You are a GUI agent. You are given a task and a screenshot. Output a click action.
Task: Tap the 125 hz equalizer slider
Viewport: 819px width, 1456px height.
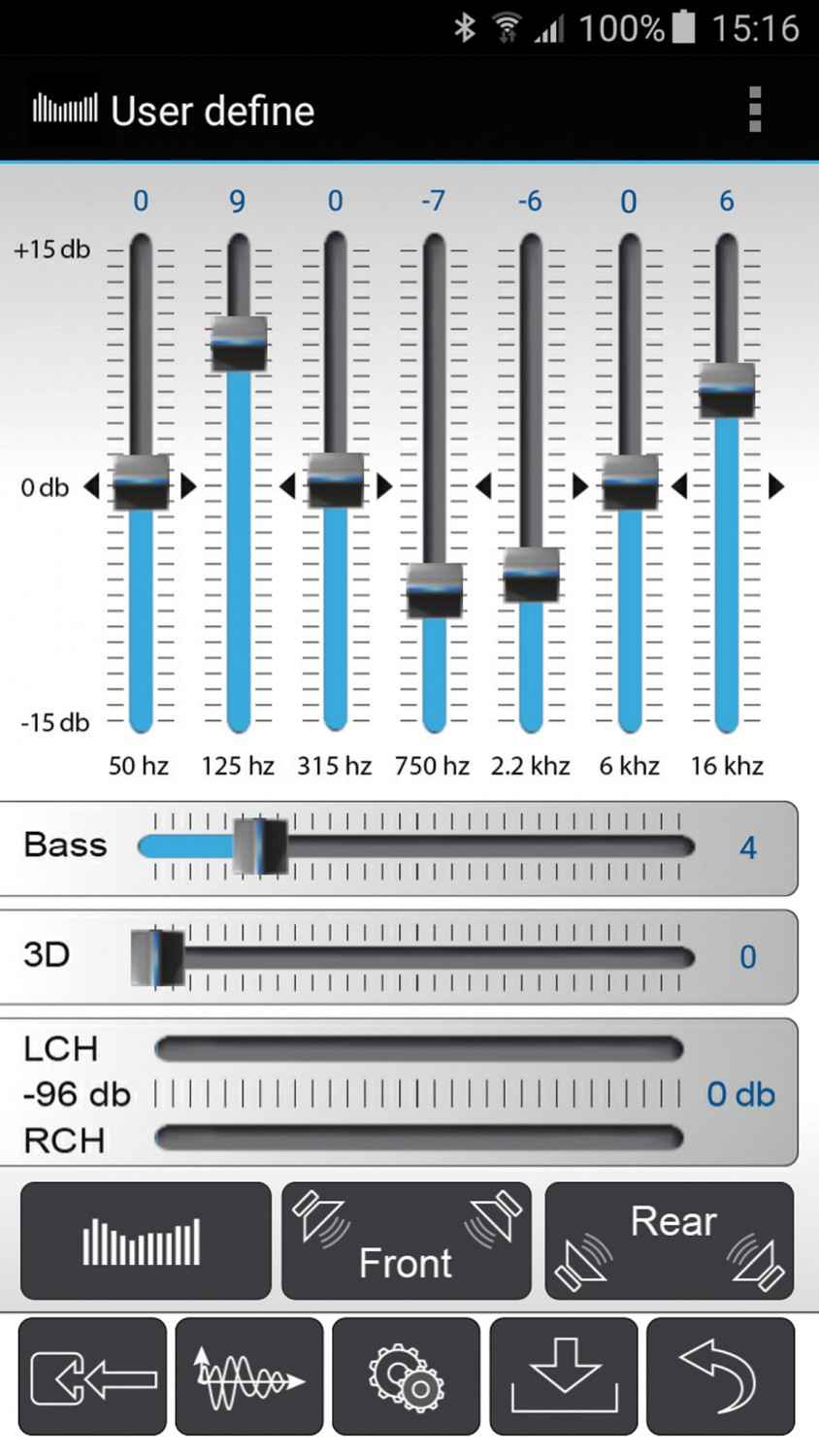click(x=239, y=343)
